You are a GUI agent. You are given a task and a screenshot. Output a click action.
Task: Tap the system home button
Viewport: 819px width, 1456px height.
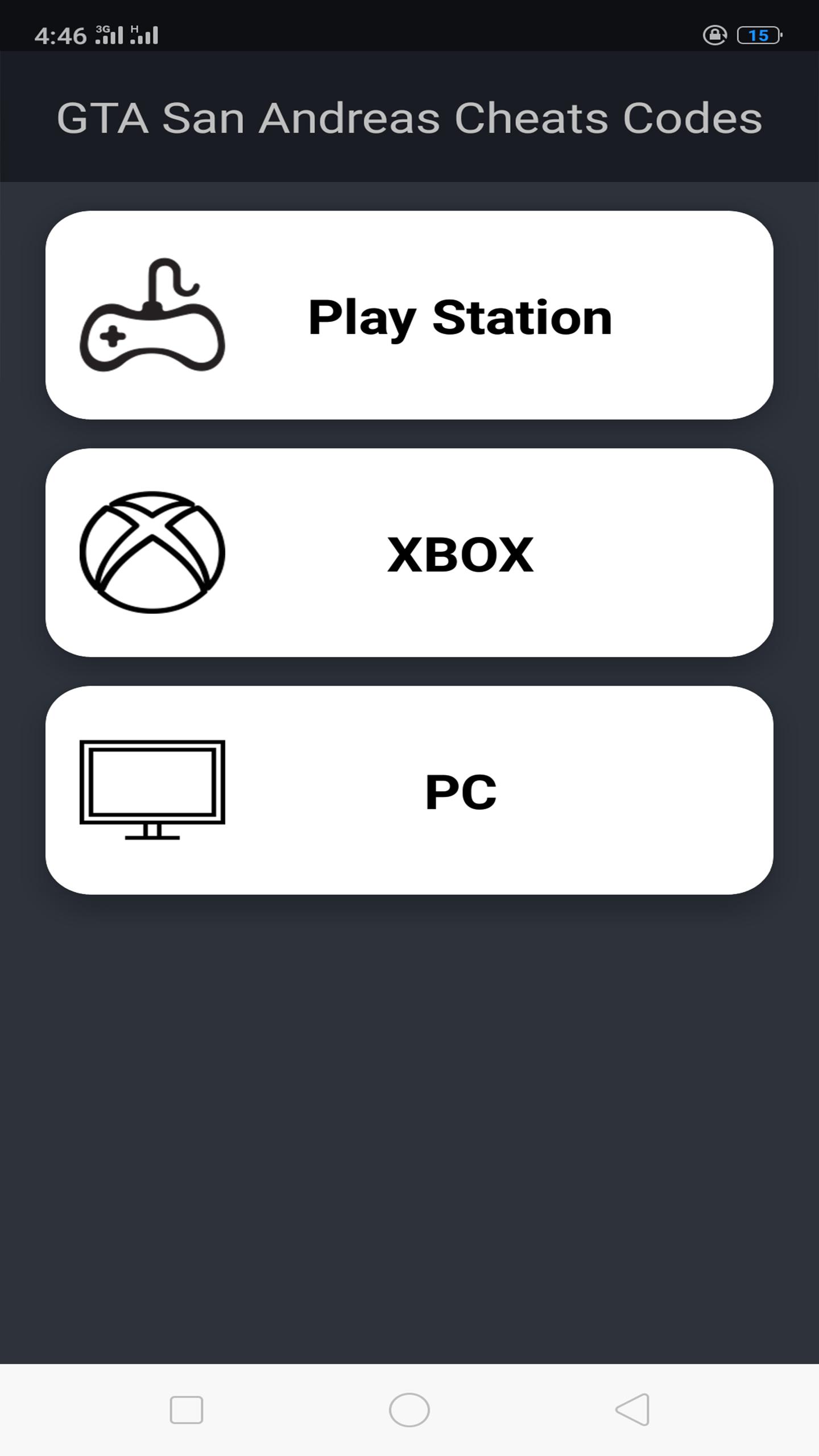pos(409,1409)
